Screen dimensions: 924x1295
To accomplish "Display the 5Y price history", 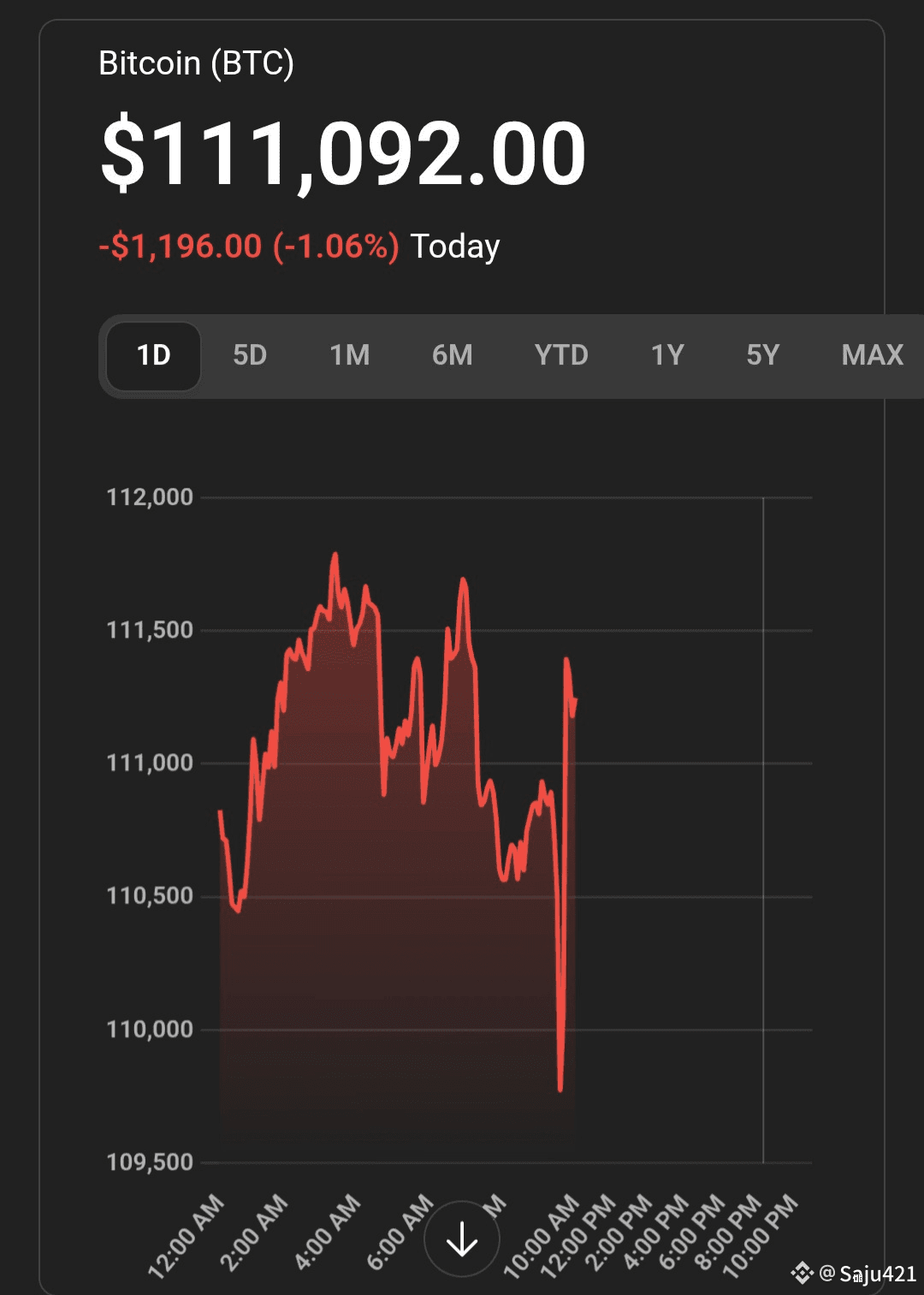I will point(763,355).
